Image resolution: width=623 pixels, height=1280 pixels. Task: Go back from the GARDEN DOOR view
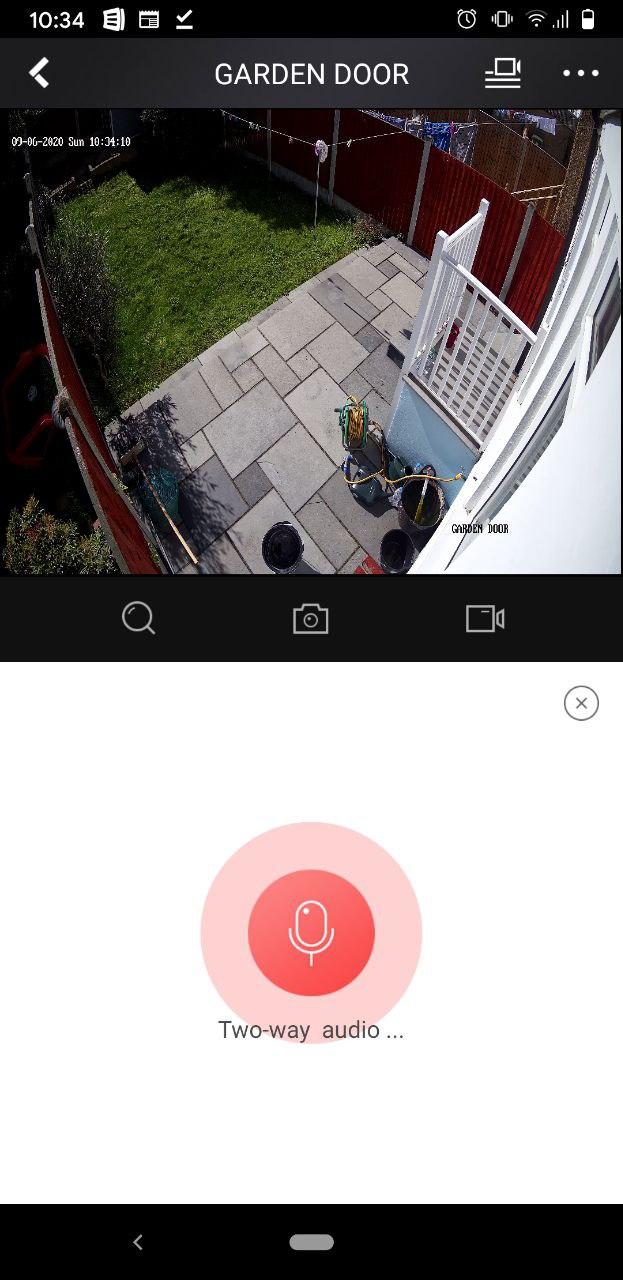[39, 73]
